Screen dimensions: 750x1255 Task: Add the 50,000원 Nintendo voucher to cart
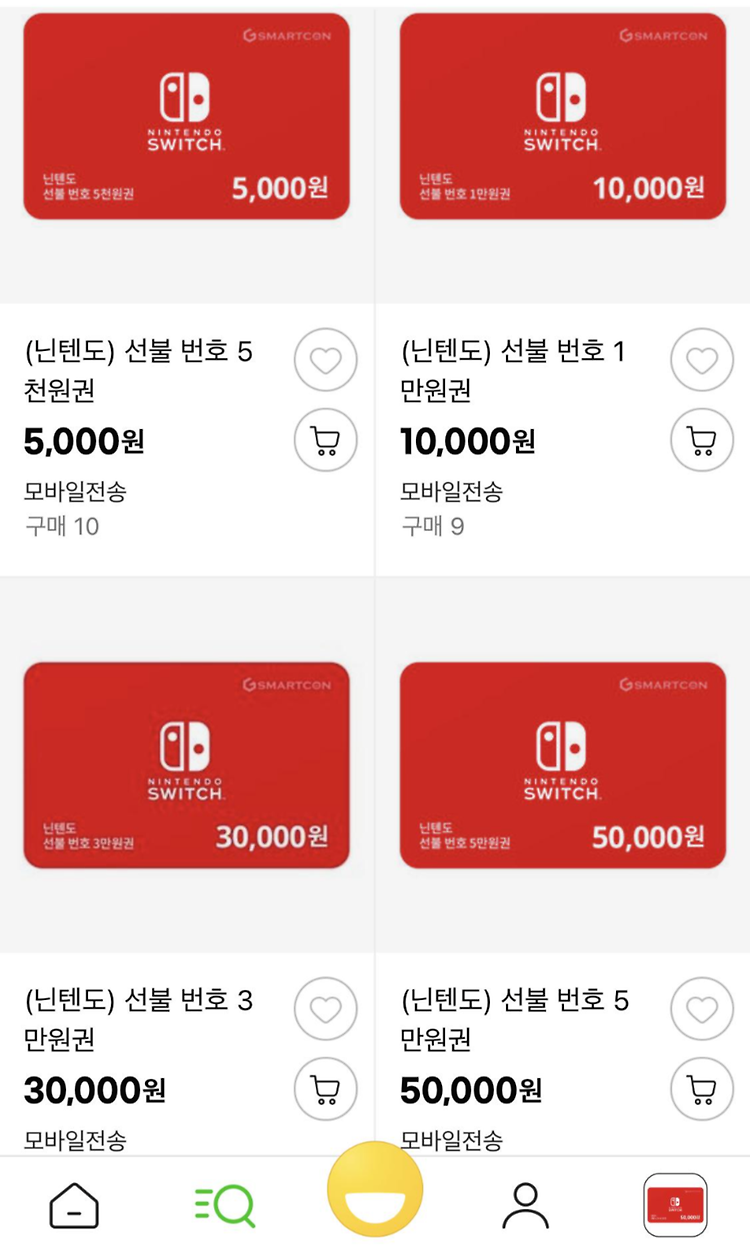(702, 1088)
